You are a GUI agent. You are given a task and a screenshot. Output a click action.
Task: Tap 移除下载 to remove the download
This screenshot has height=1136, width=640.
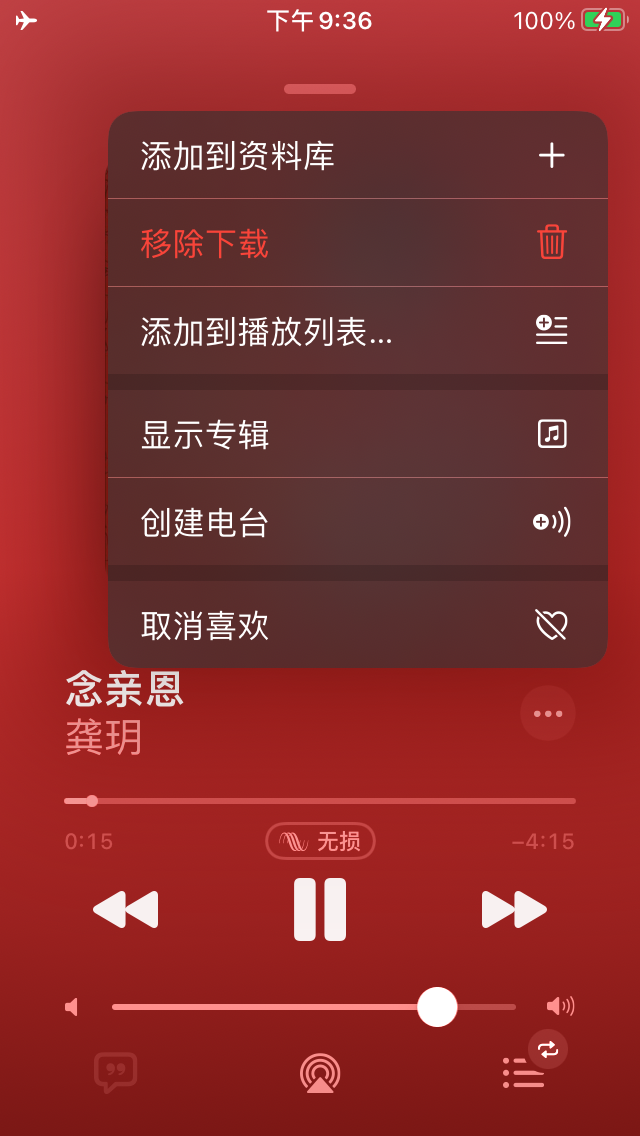pos(357,243)
